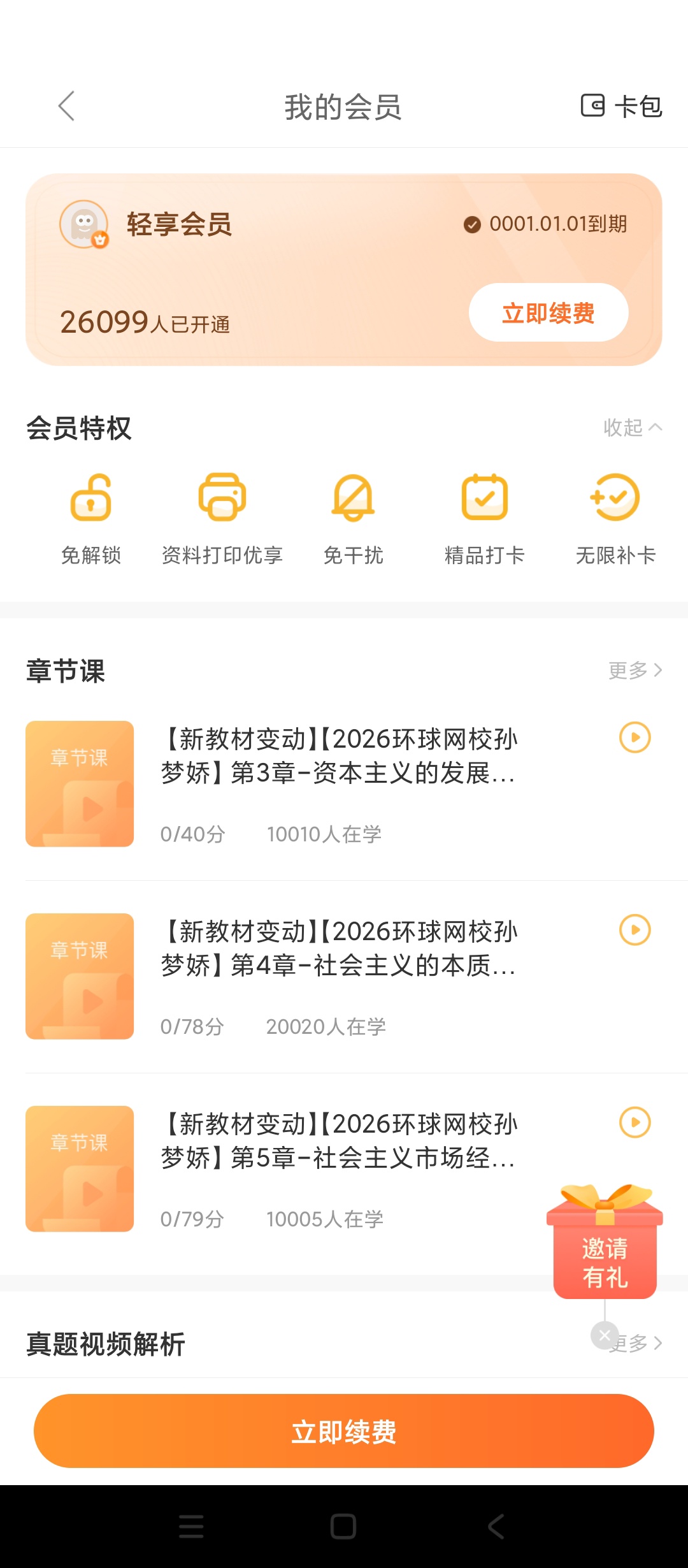Play the 第5章 course
This screenshot has height=1568, width=688.
(x=635, y=1122)
